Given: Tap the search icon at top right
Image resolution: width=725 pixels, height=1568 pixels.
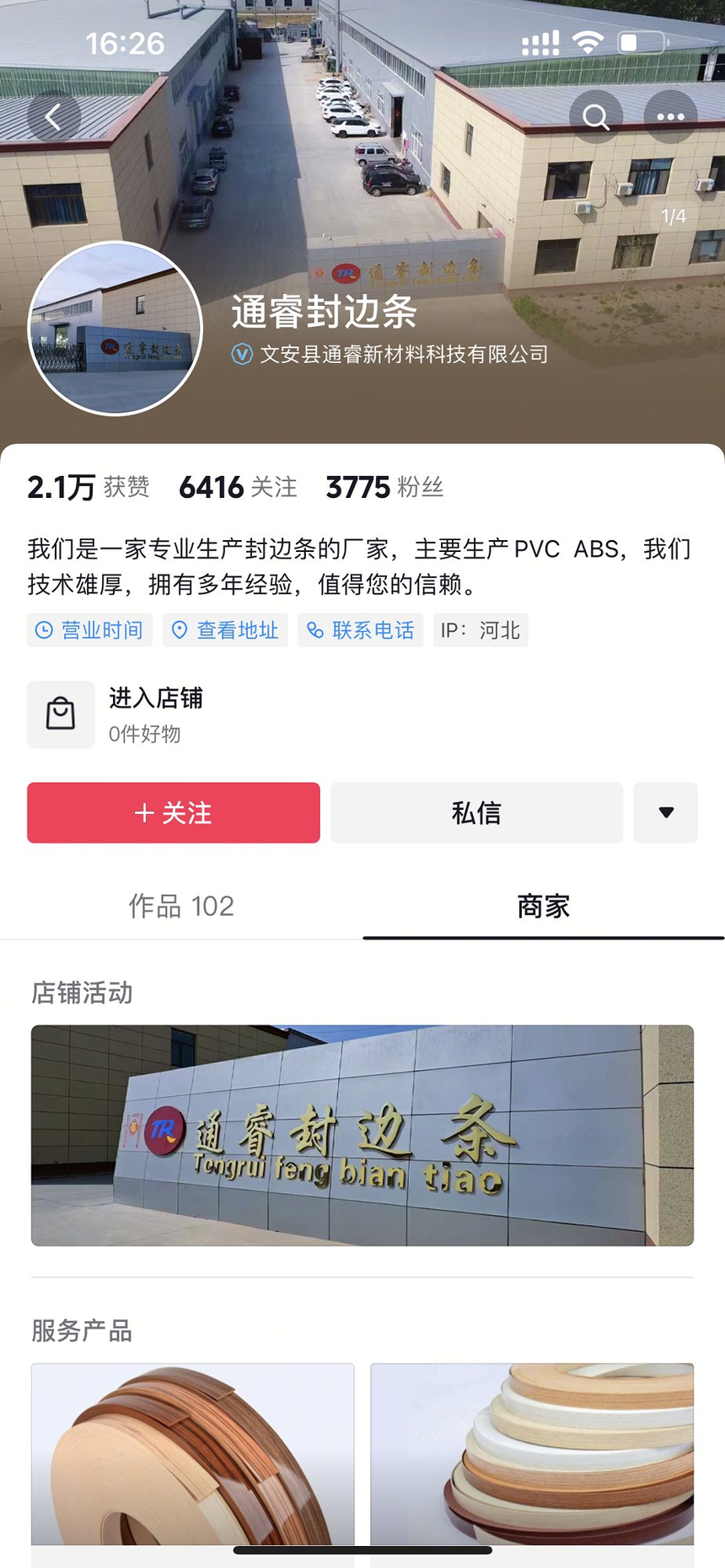Looking at the screenshot, I should point(596,117).
